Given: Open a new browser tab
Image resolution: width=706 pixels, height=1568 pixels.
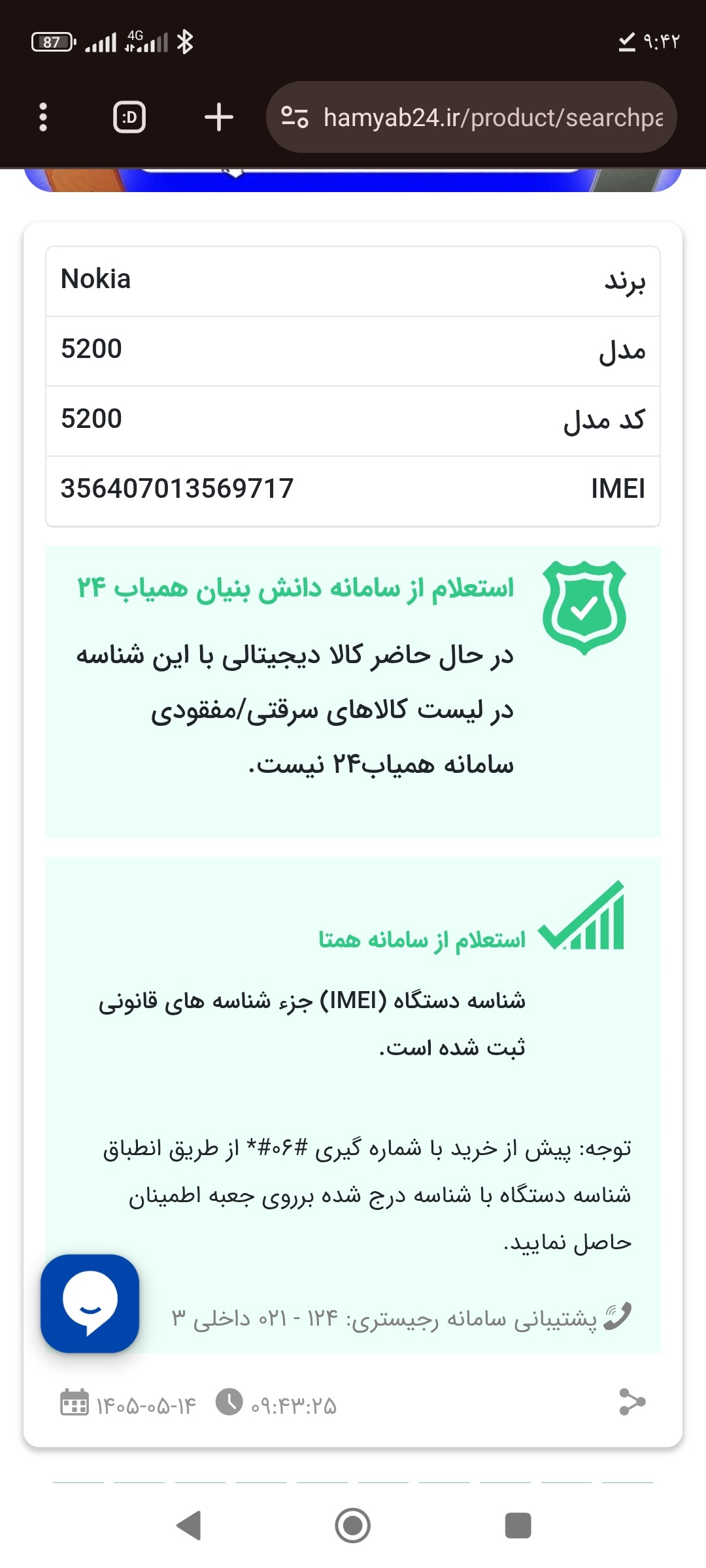Looking at the screenshot, I should coord(218,118).
